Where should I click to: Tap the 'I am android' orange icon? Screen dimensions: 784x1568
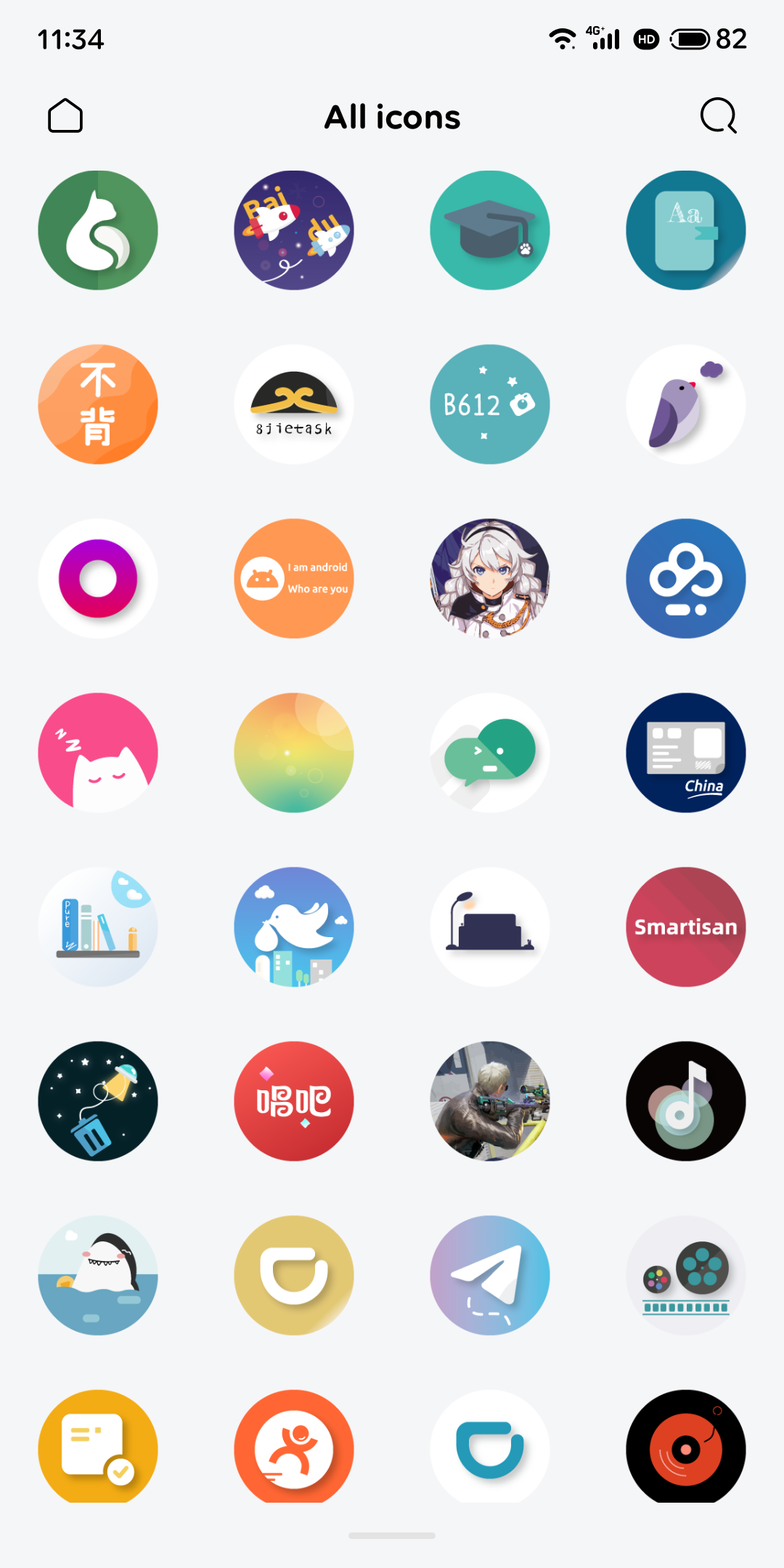pyautogui.click(x=294, y=579)
